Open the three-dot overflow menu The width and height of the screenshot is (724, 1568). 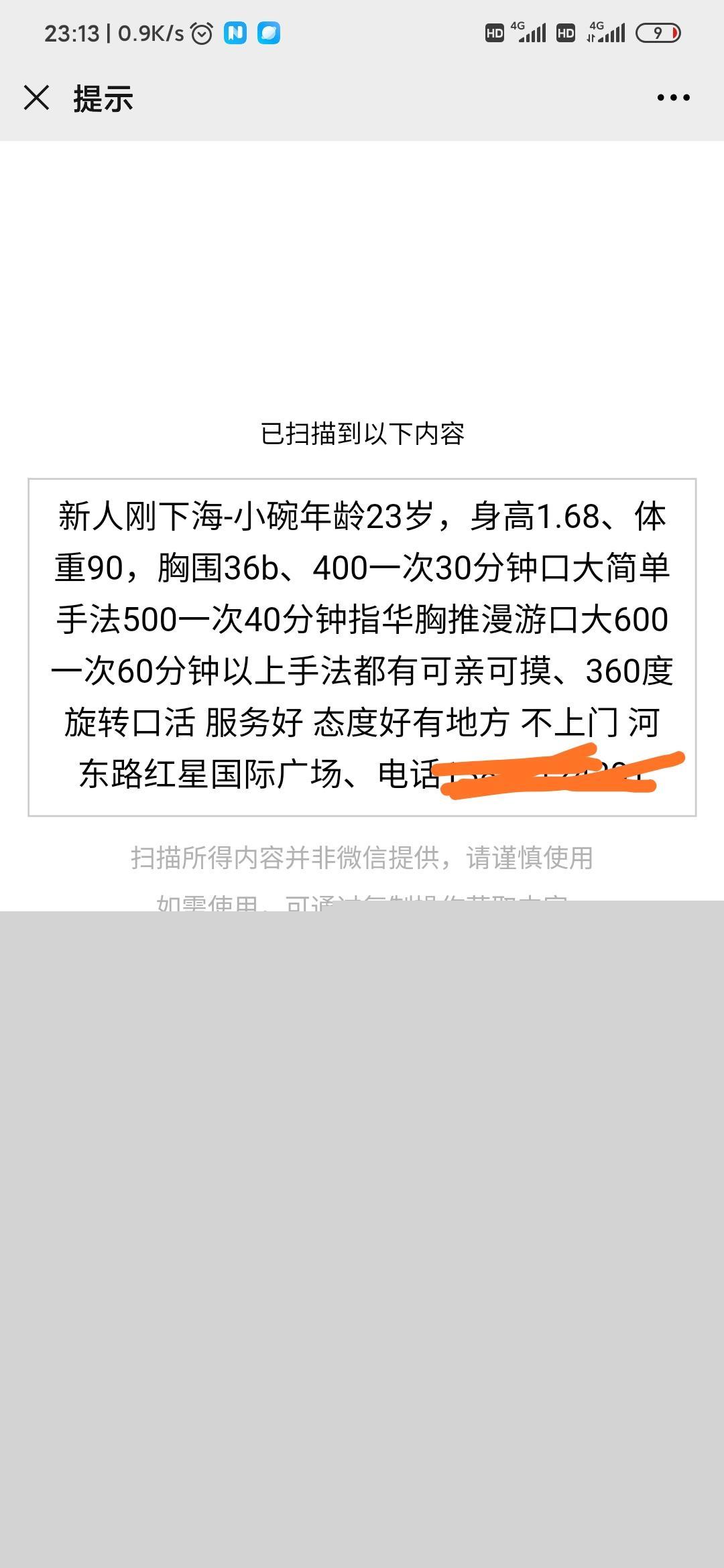click(673, 98)
